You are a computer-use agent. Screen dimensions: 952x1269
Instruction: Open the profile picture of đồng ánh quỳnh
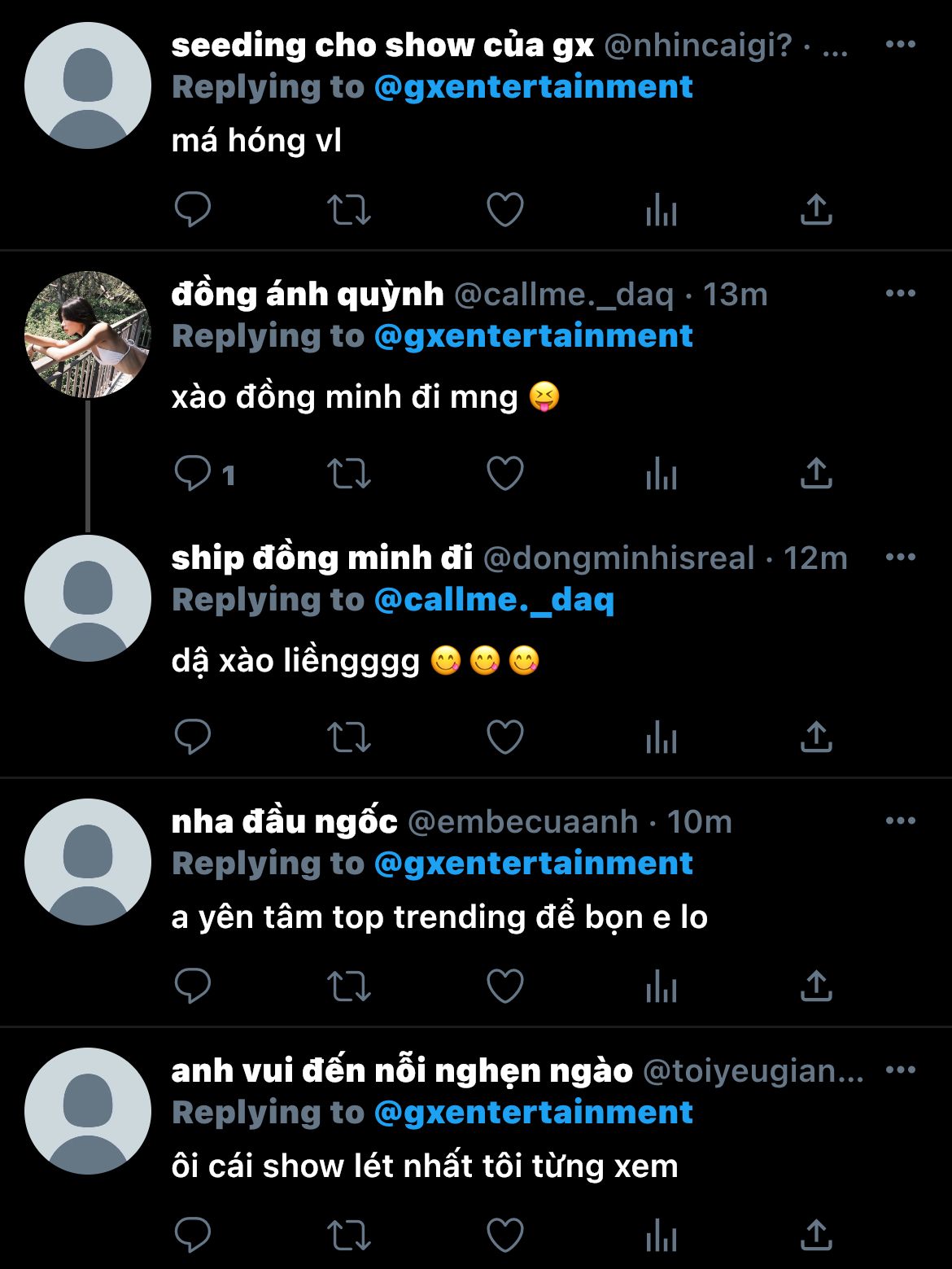point(88,335)
